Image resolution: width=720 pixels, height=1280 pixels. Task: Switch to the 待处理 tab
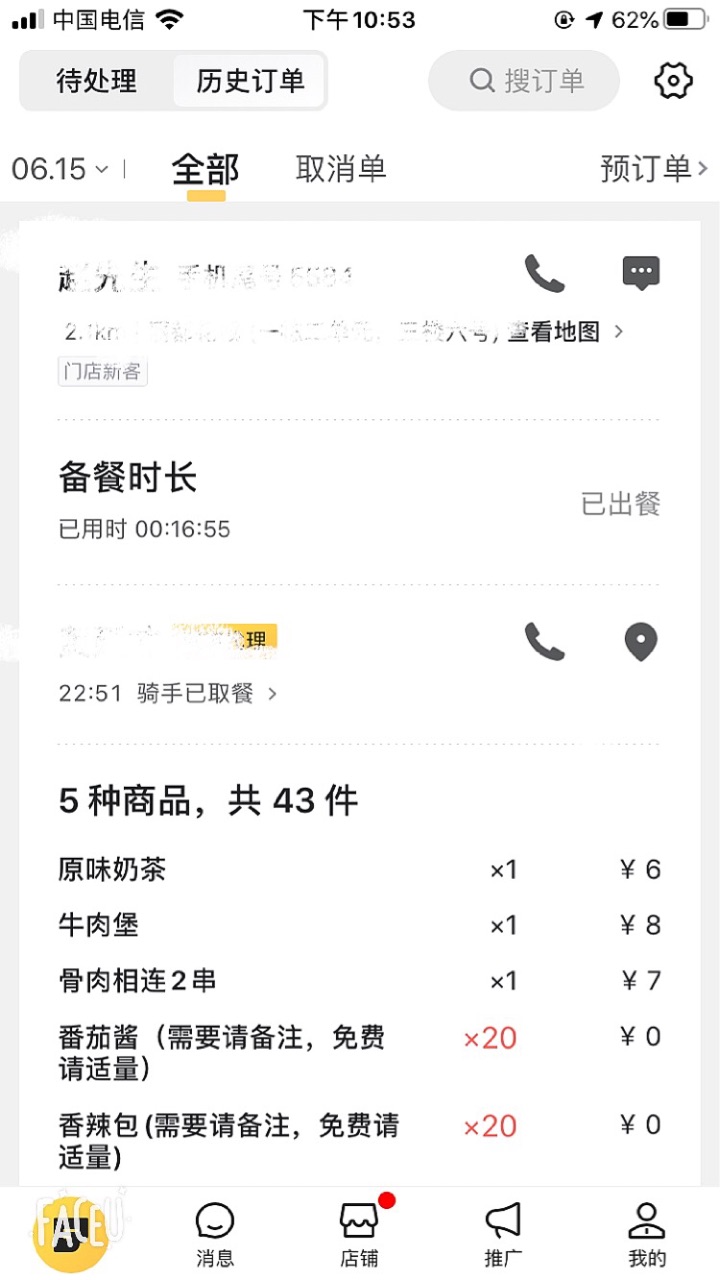[x=97, y=81]
